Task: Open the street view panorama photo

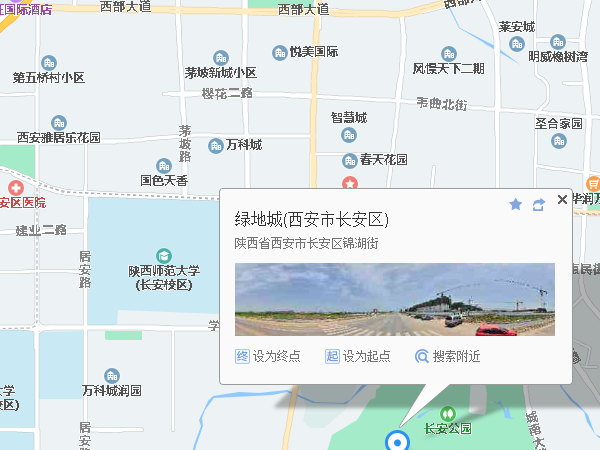Action: (394, 299)
